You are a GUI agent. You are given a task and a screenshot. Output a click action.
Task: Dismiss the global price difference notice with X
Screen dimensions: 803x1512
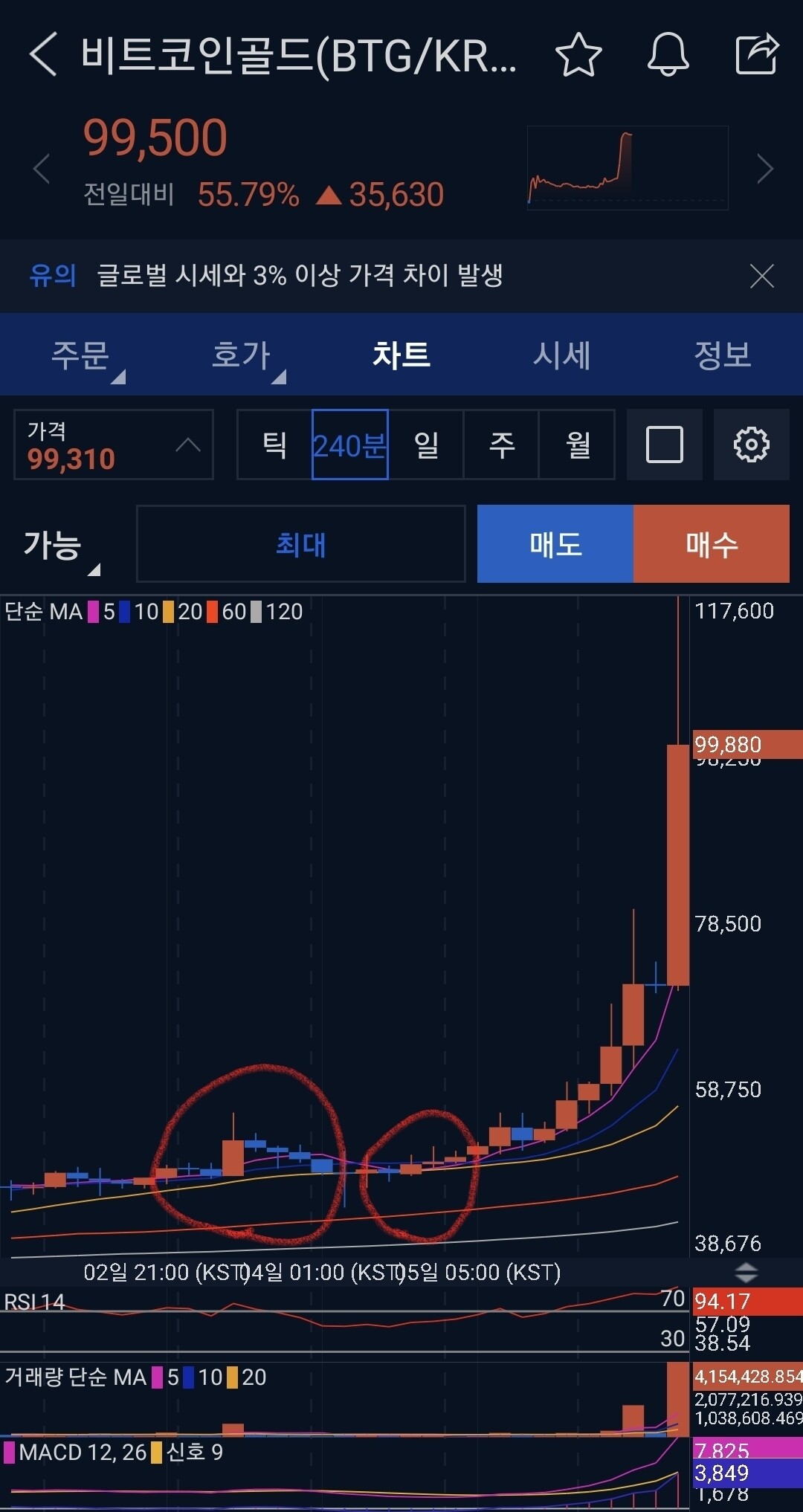click(761, 277)
